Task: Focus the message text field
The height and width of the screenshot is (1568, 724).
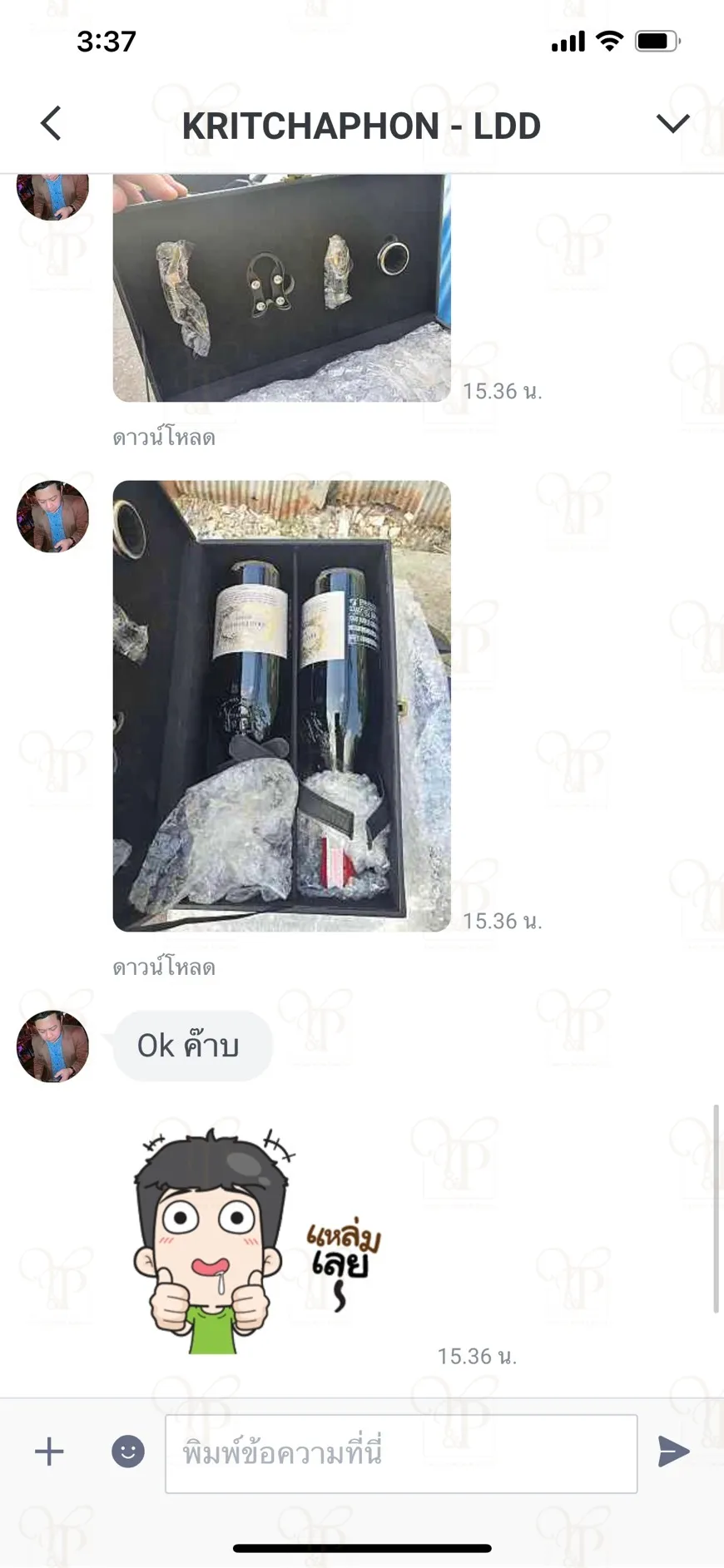Action: (x=401, y=1453)
